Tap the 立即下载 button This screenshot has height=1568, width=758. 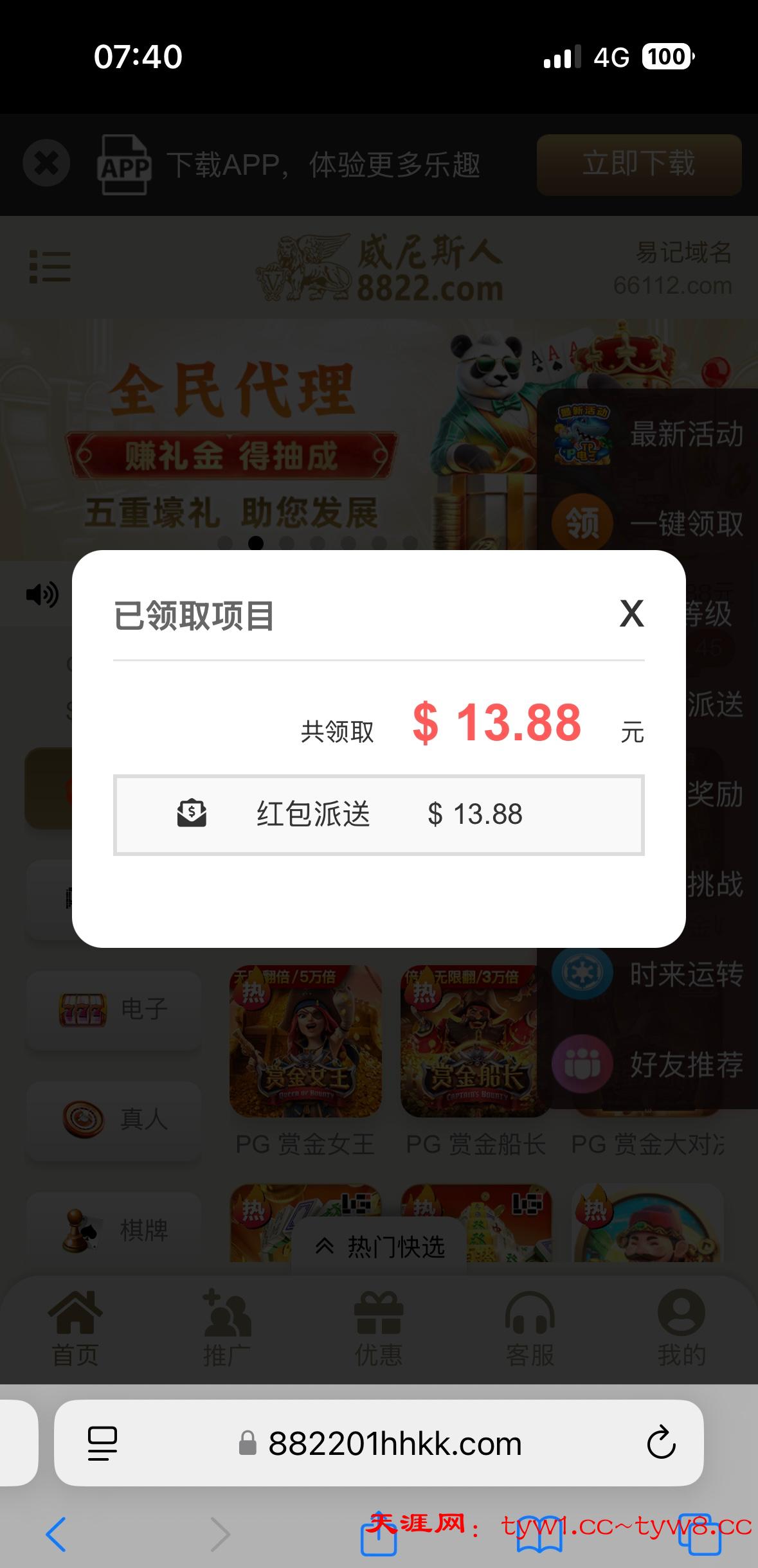click(x=638, y=165)
